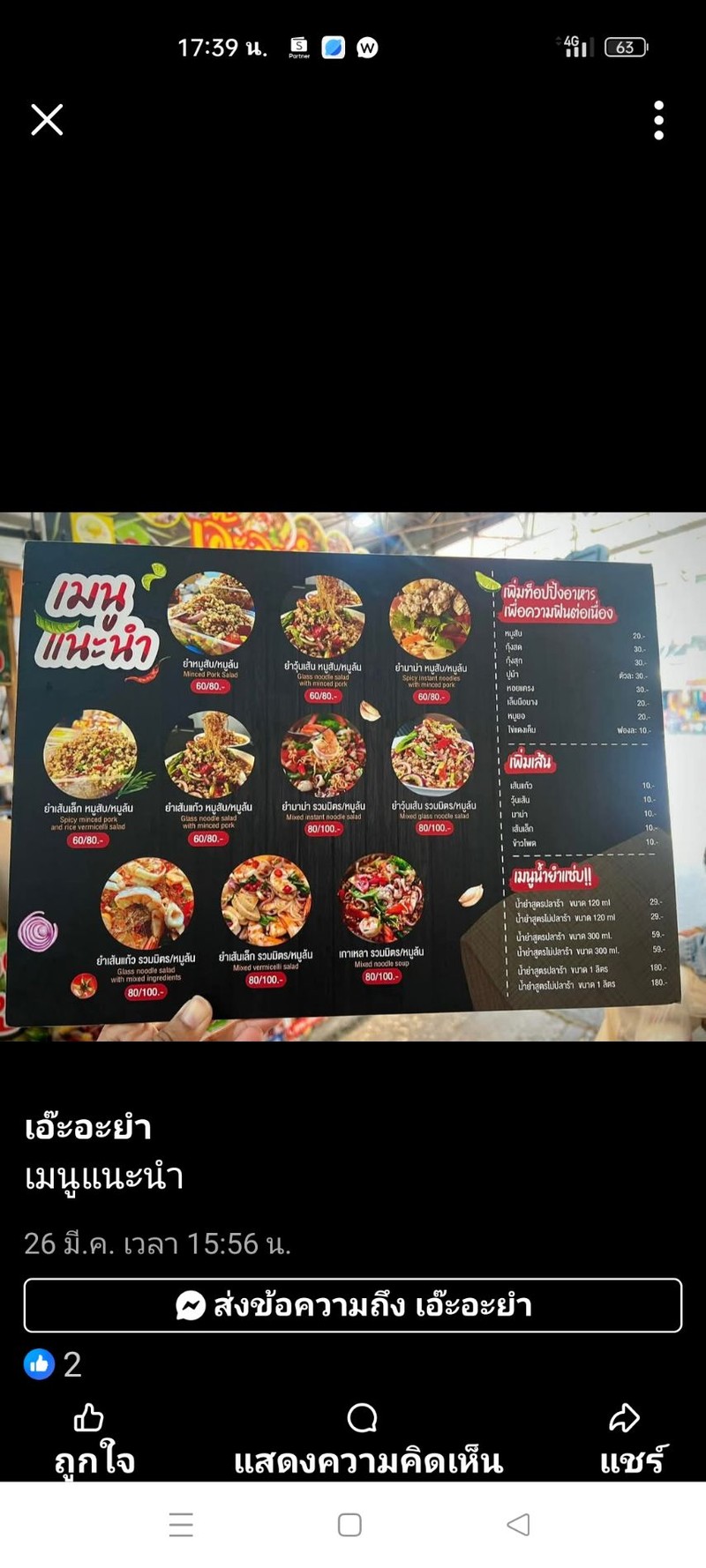Tap the menu photo to view fullscreen

(353, 776)
